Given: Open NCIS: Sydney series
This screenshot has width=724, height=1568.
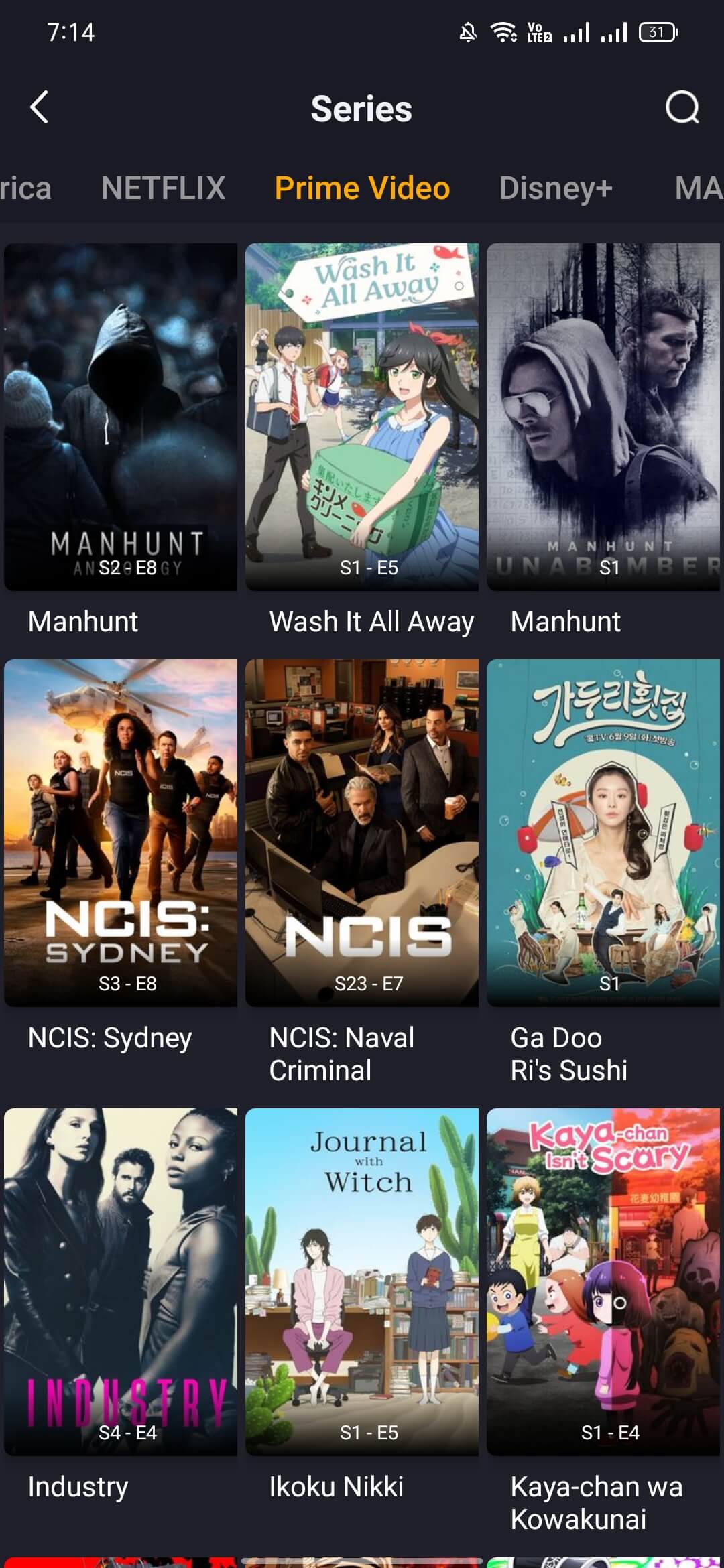Looking at the screenshot, I should (121, 832).
